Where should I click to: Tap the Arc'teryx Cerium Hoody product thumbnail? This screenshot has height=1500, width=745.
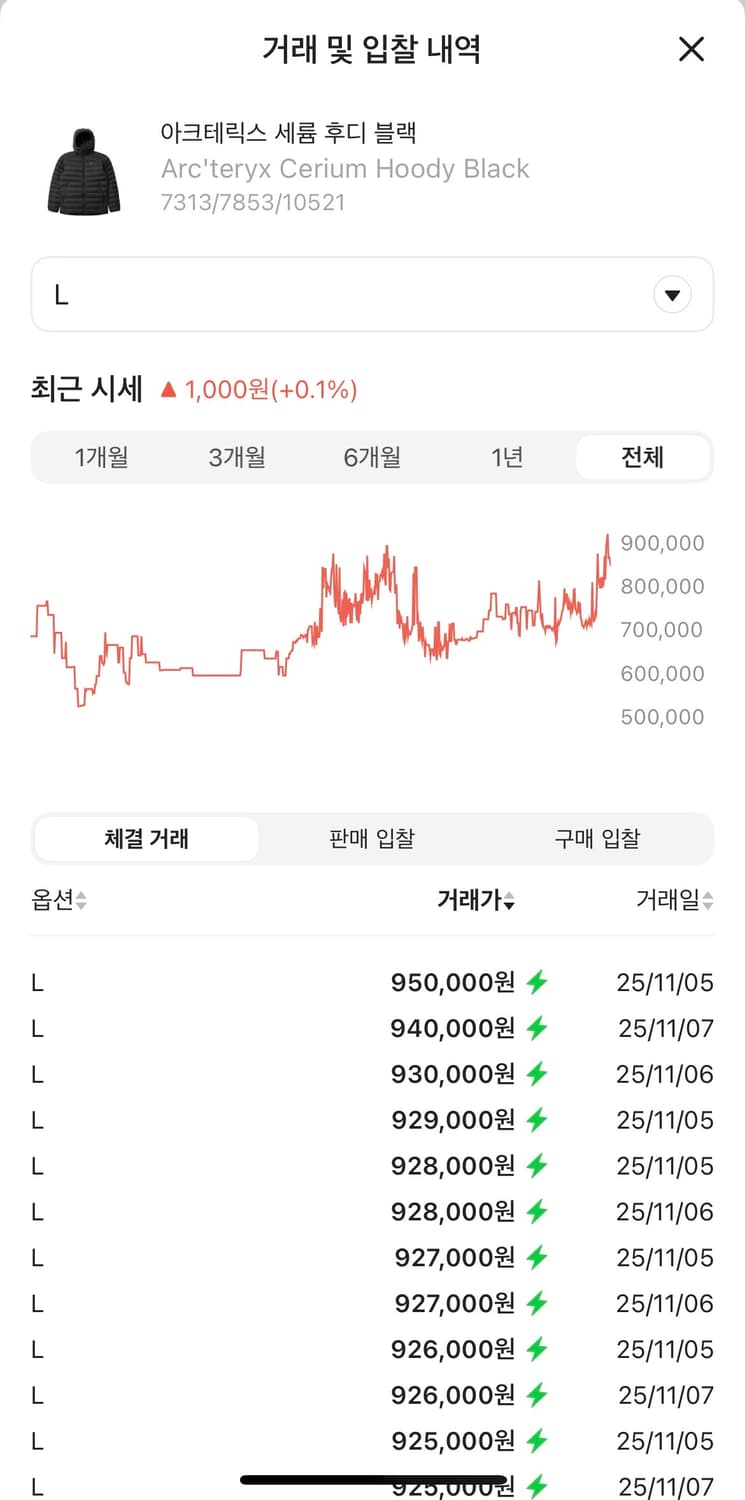click(x=84, y=176)
